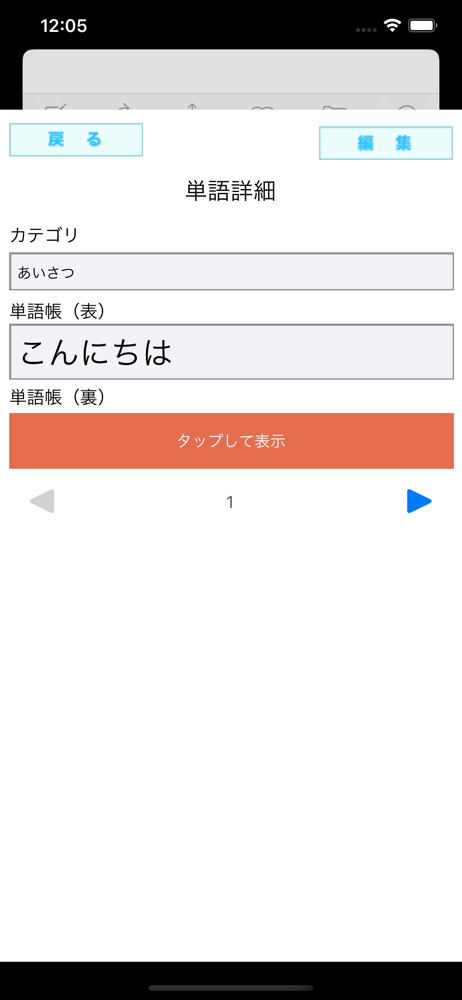Image resolution: width=462 pixels, height=1000 pixels.
Task: Go to the previous word arrow
Action: point(42,501)
